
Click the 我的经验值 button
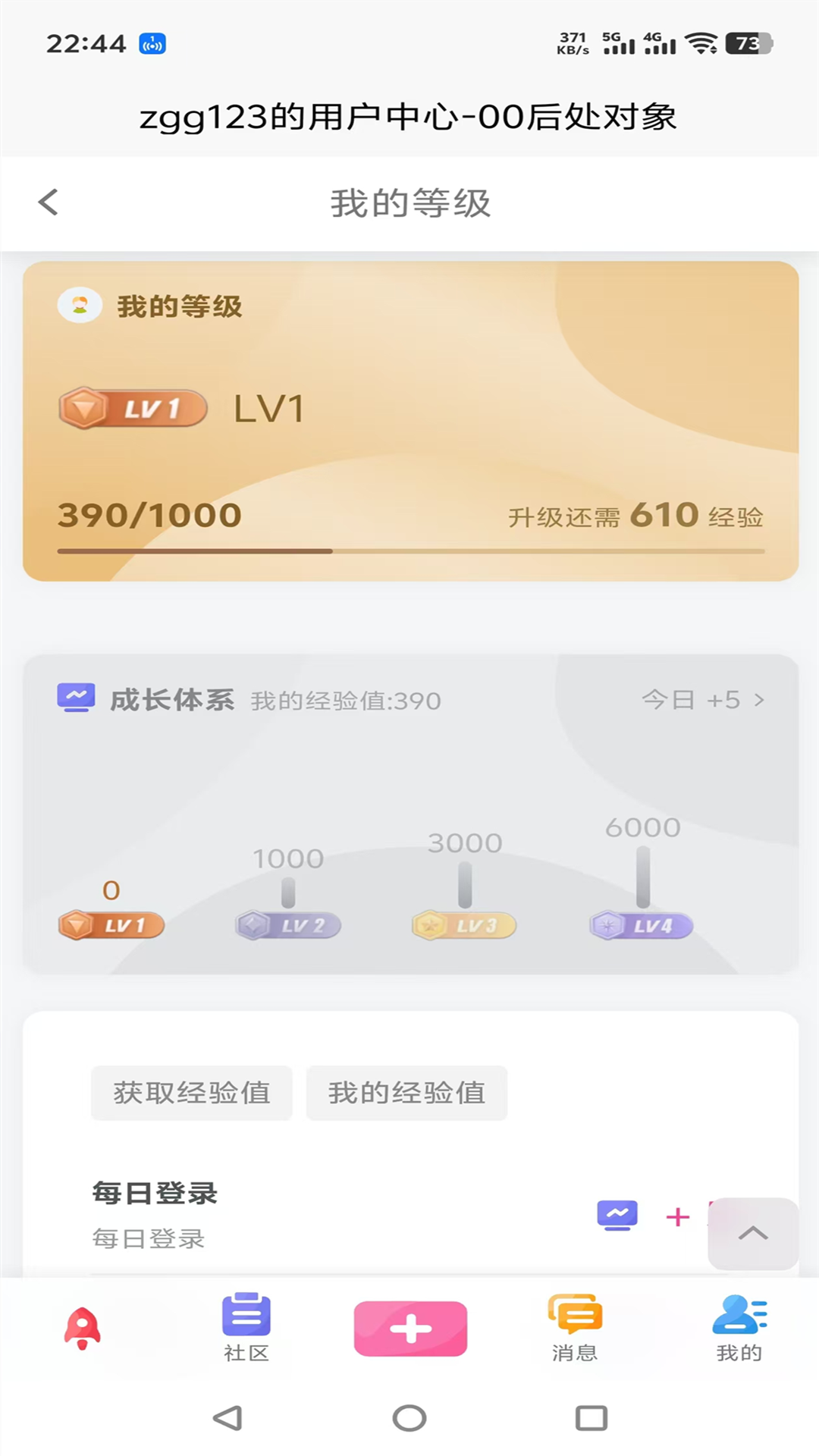click(406, 1093)
